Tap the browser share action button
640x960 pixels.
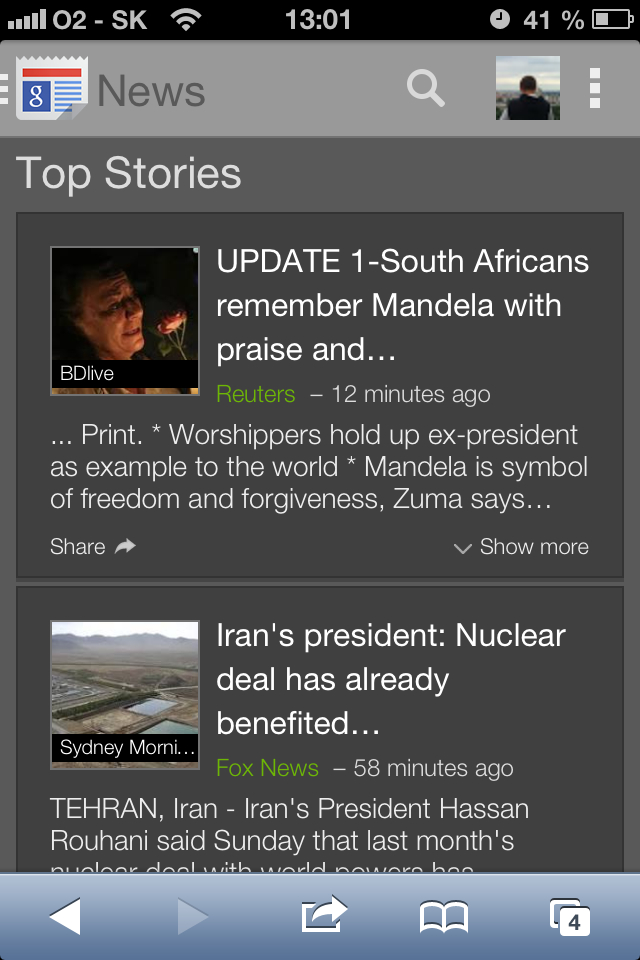[x=324, y=916]
